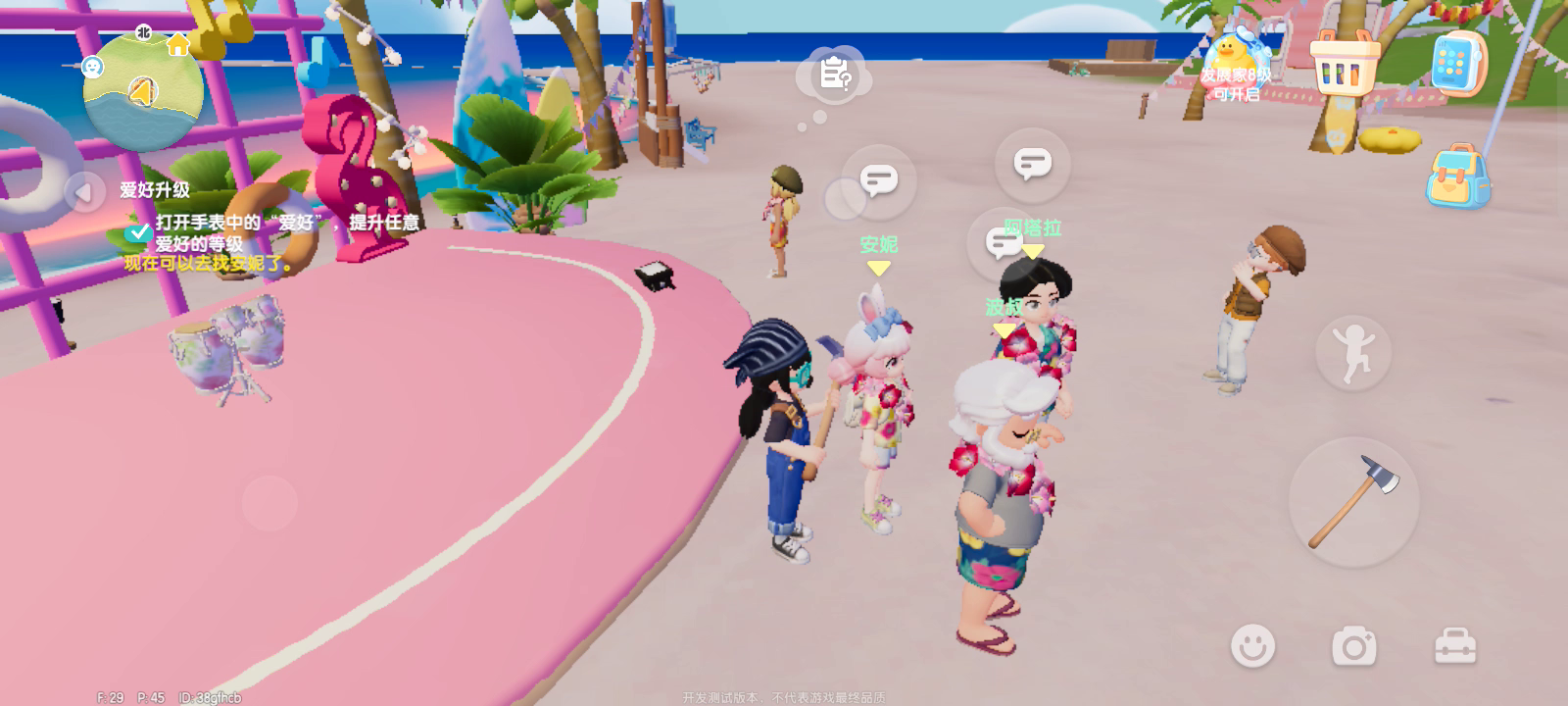Tap the jump action button
1568x706 pixels.
tap(1352, 353)
